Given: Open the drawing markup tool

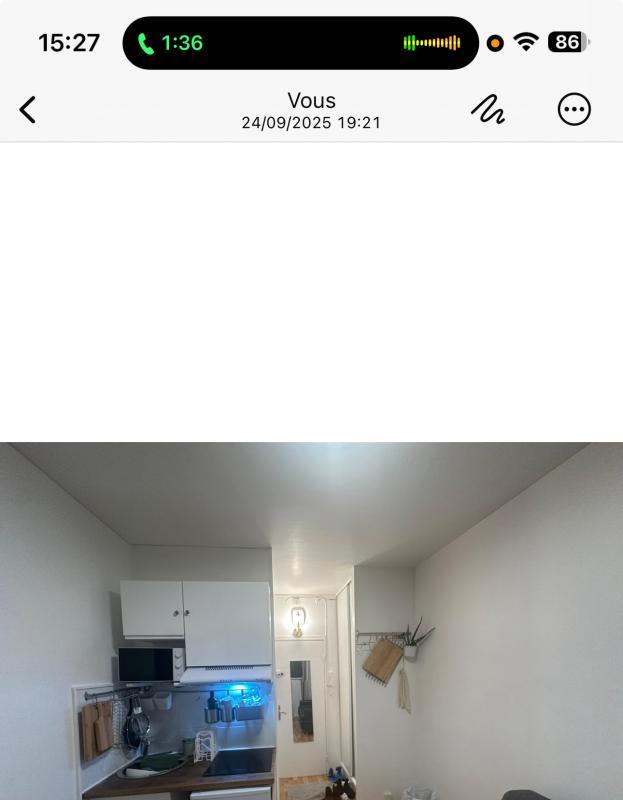Looking at the screenshot, I should [x=487, y=110].
